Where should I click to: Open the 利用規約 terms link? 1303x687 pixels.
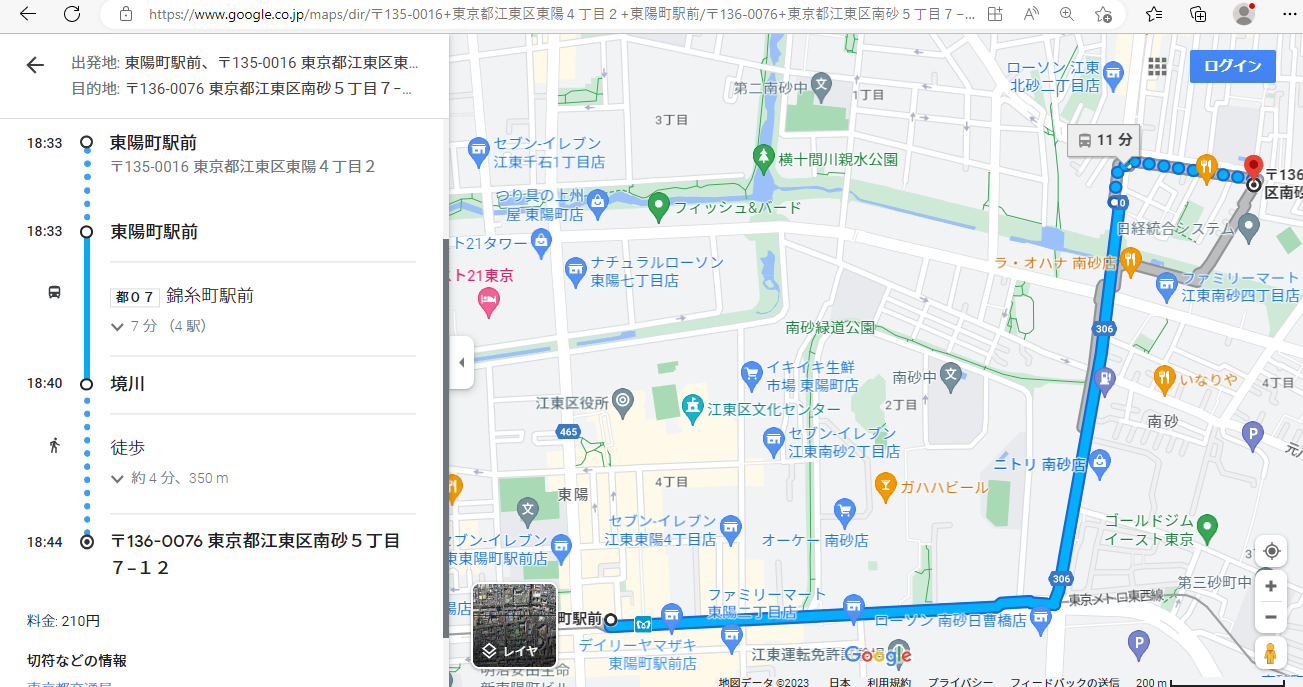click(888, 681)
